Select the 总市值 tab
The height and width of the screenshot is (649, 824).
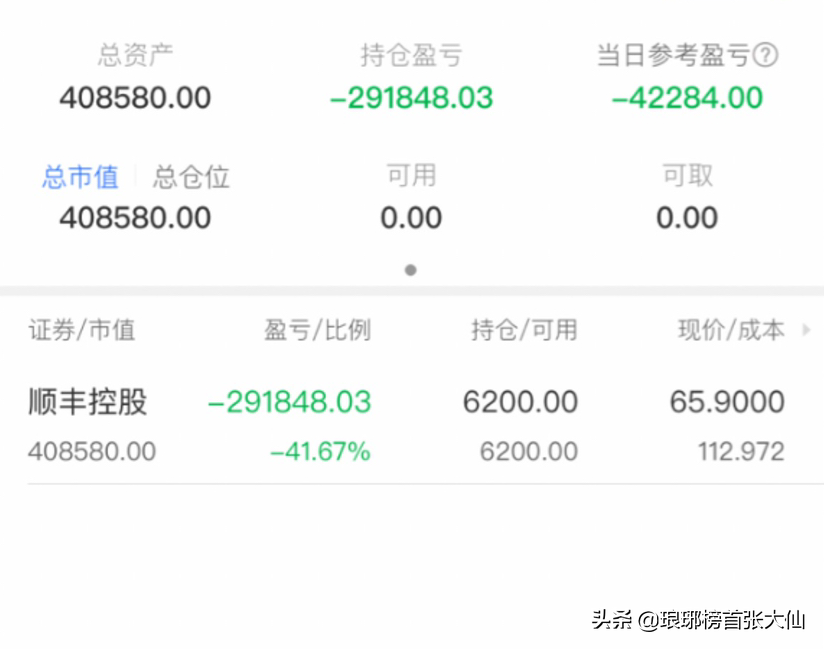click(x=80, y=177)
